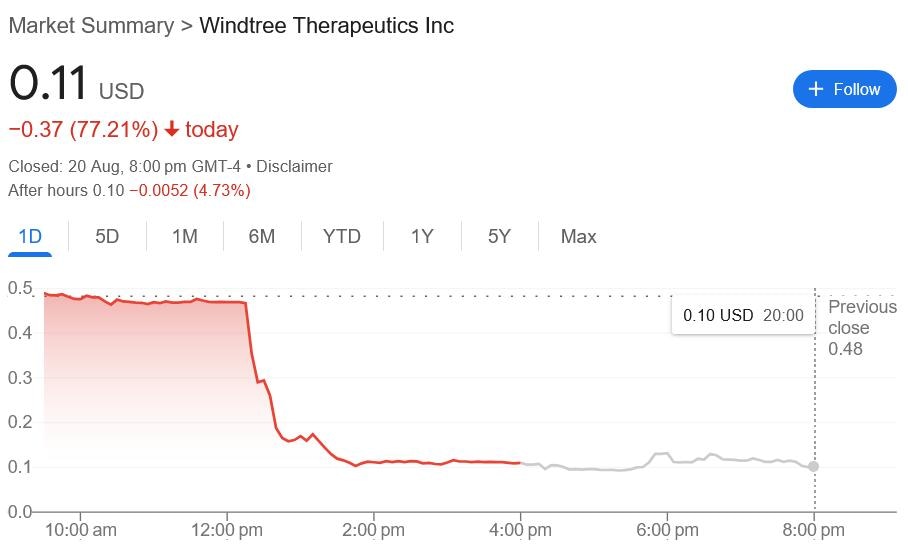Follow Windtree Therapeutics stock
Viewport: 908px width, 546px height.
[x=844, y=89]
